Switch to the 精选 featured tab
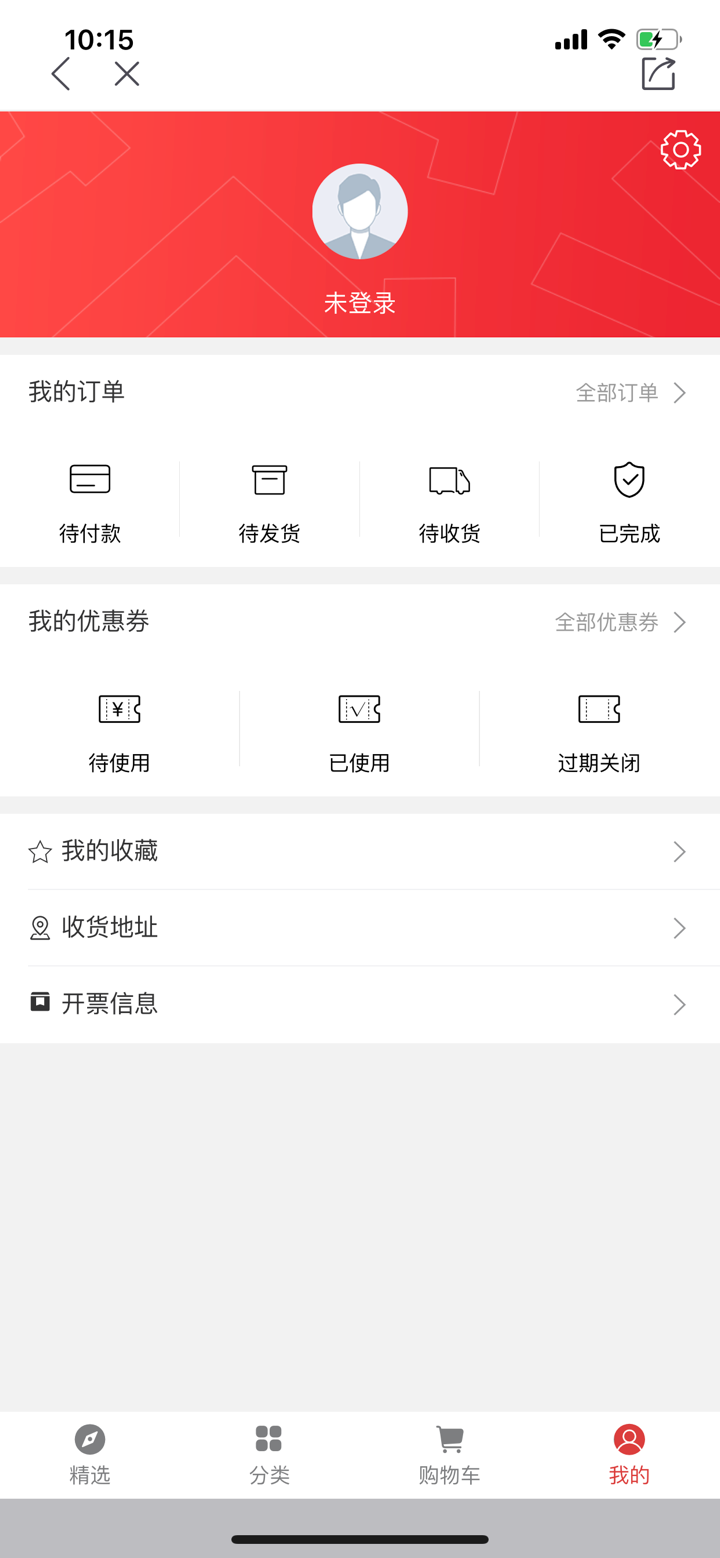 (x=89, y=1455)
